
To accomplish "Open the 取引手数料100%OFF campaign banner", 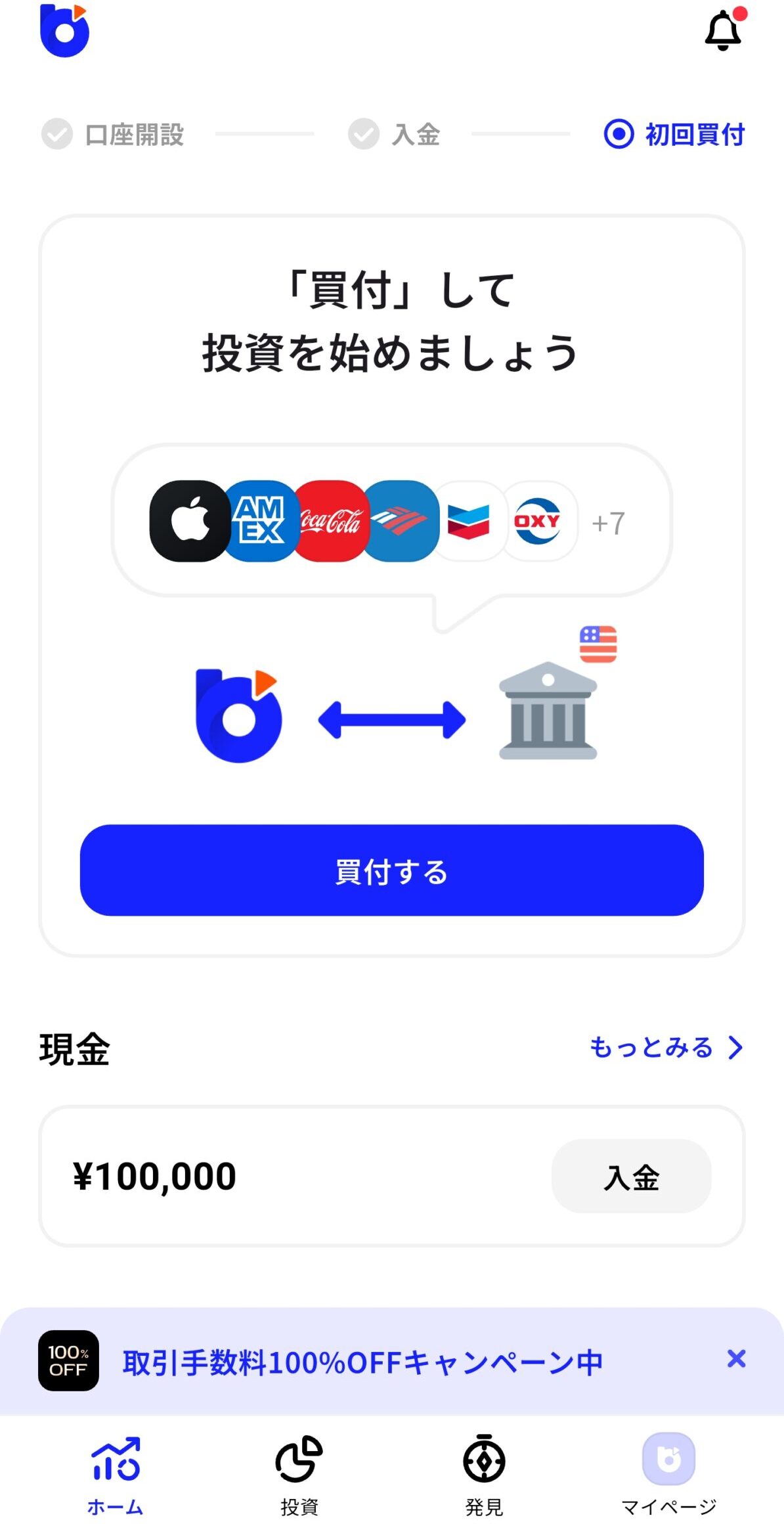I will pyautogui.click(x=362, y=1362).
